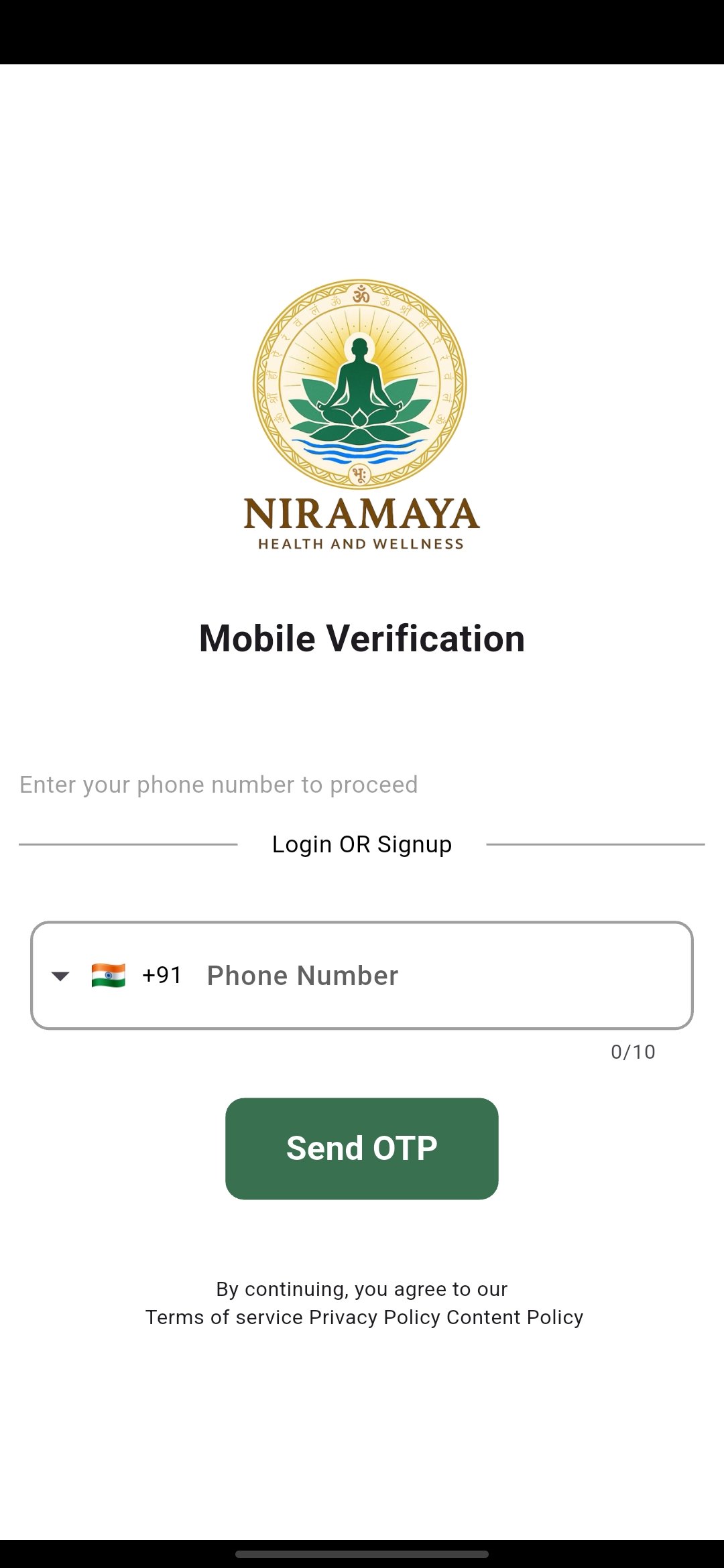This screenshot has width=724, height=1568.
Task: Open the +91 country code selector
Action: point(115,976)
